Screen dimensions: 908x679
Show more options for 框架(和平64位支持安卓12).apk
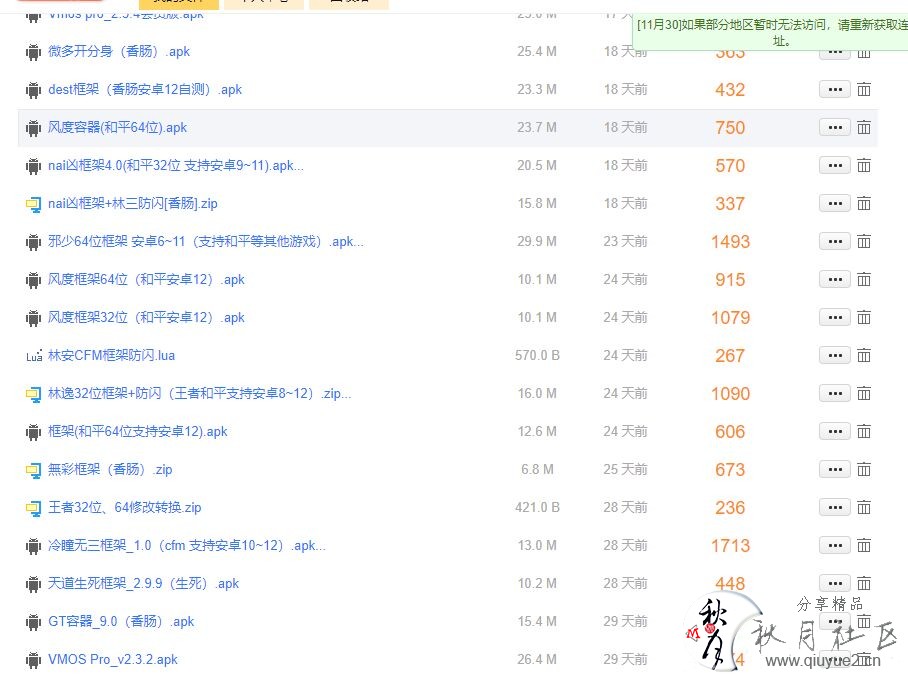click(834, 431)
